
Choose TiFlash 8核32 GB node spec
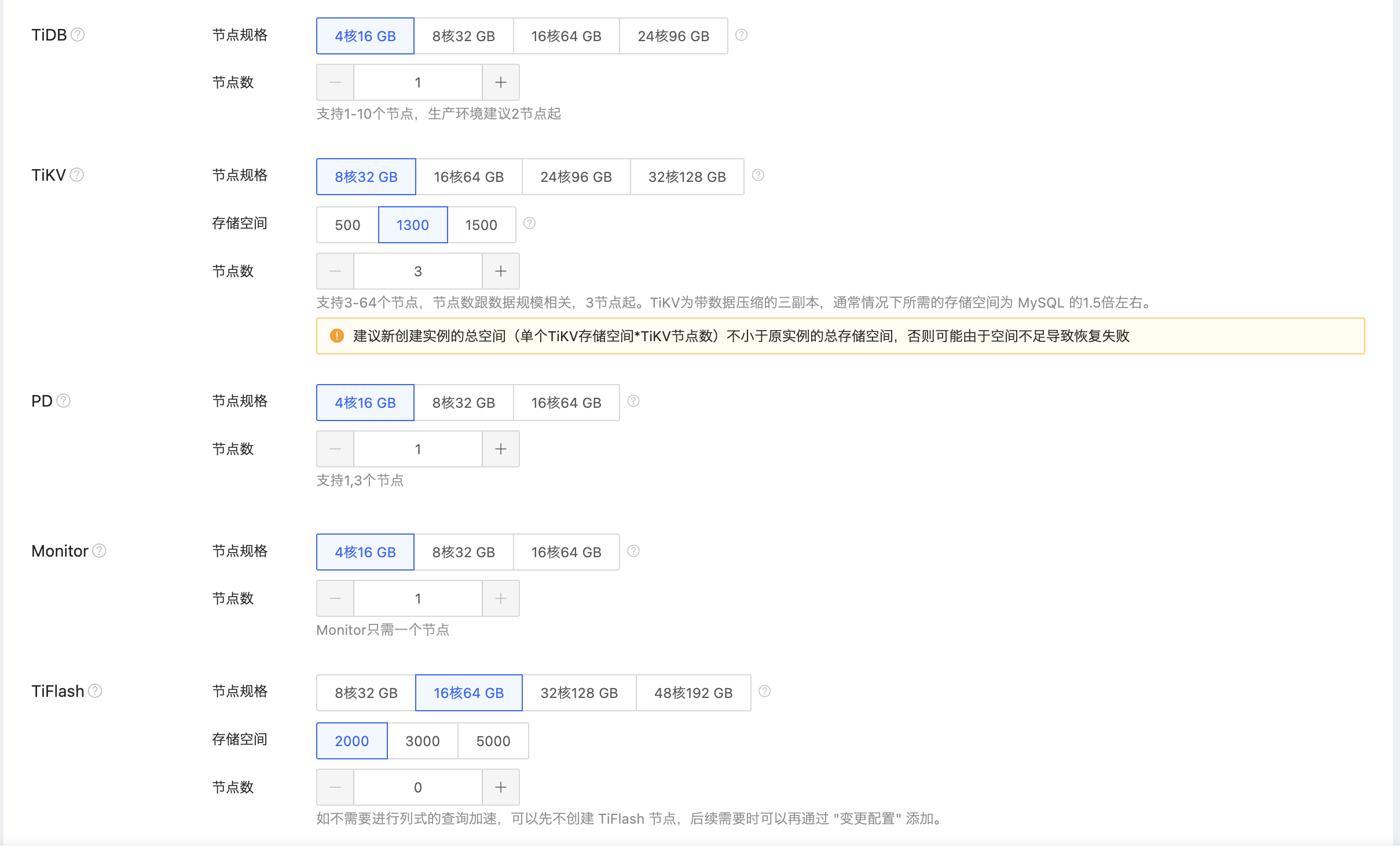tap(366, 693)
